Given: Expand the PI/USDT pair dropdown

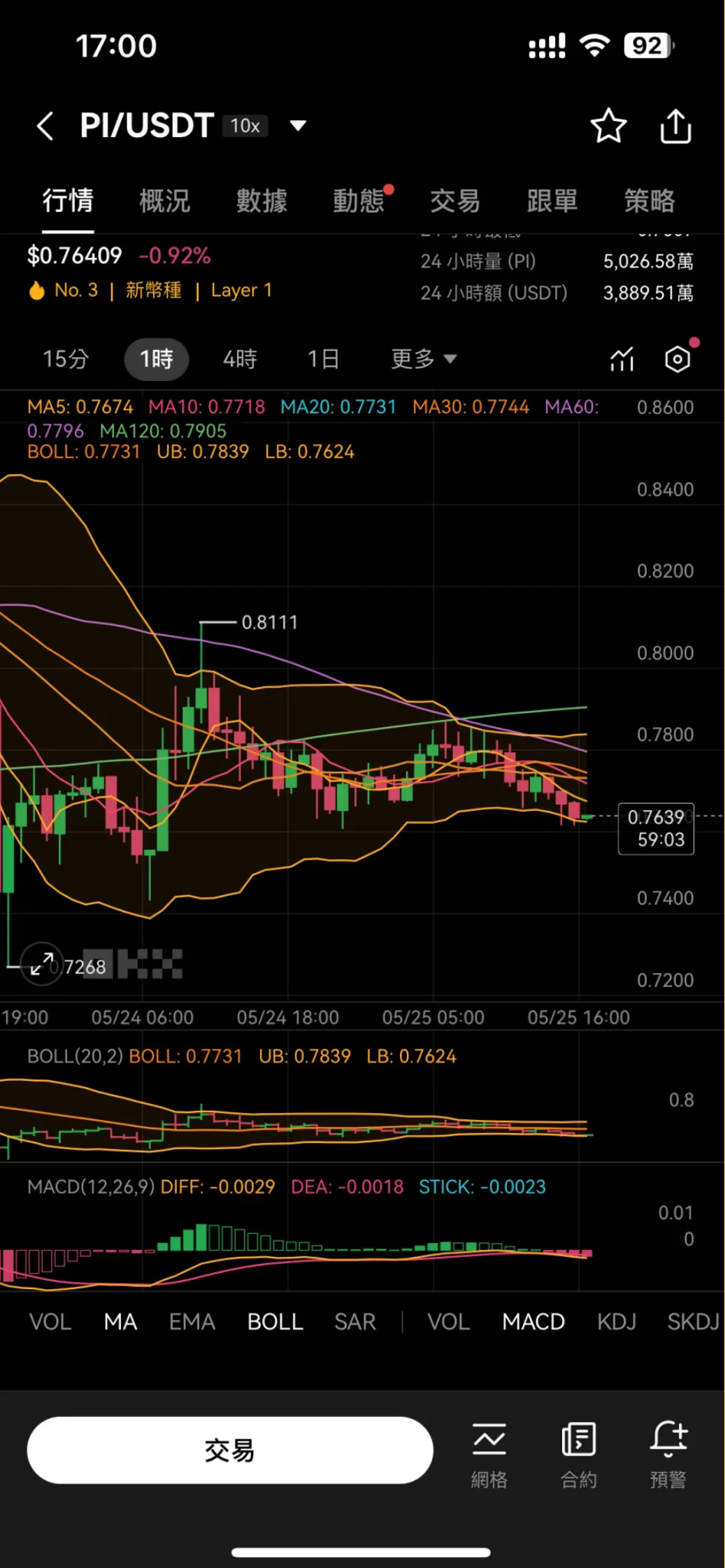Looking at the screenshot, I should tap(299, 126).
